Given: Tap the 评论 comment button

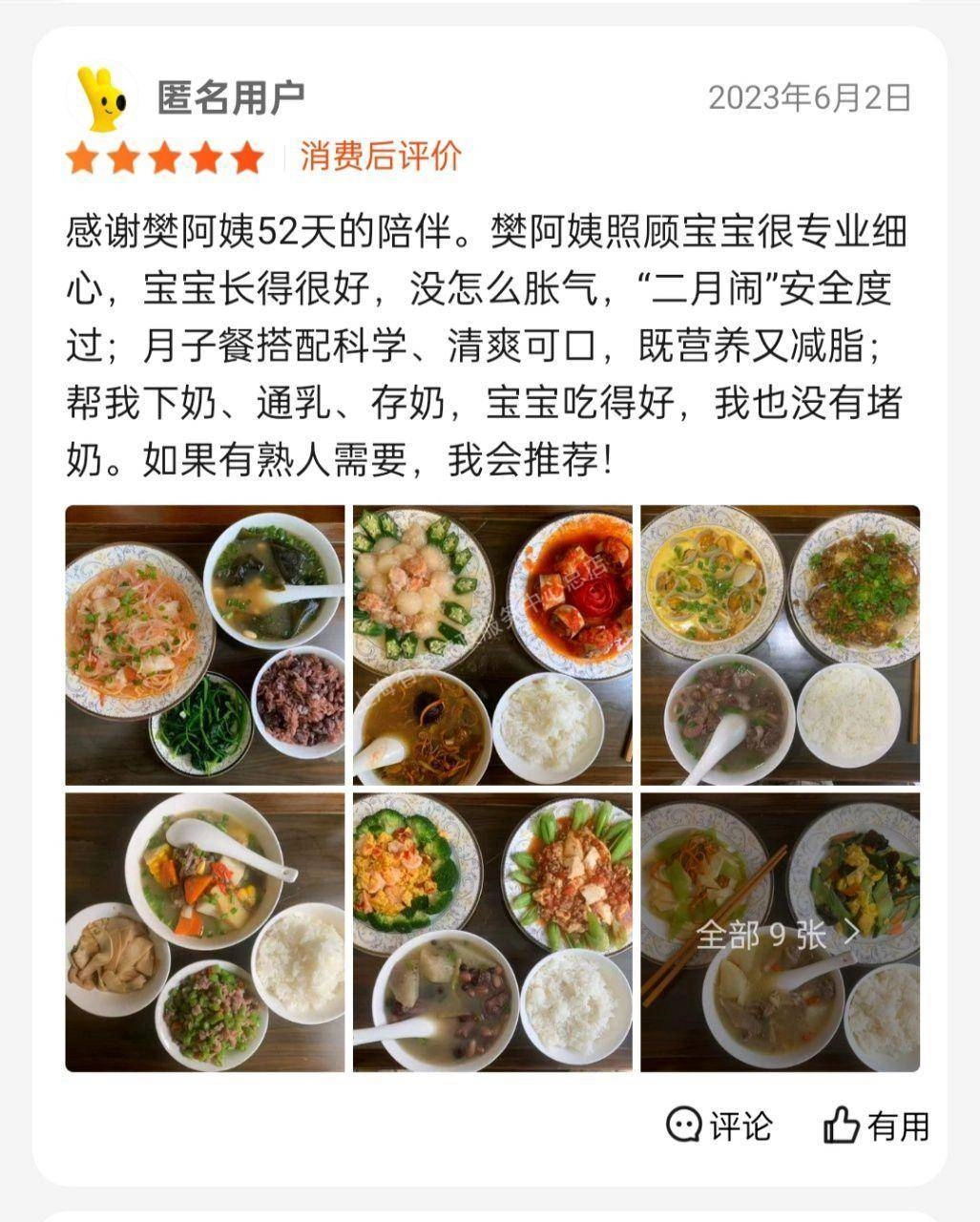Looking at the screenshot, I should click(719, 1126).
